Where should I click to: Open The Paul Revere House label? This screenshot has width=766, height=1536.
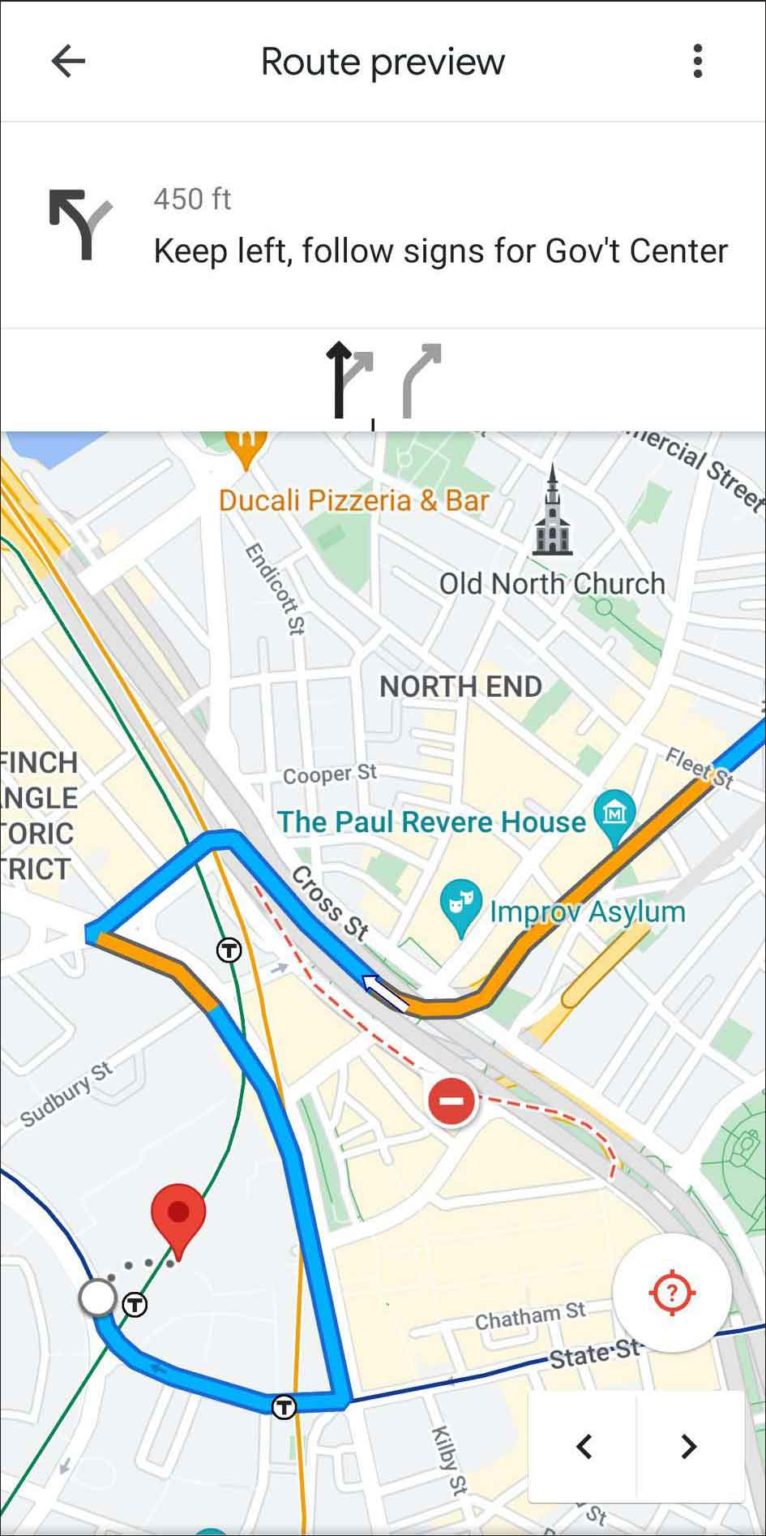coord(430,822)
